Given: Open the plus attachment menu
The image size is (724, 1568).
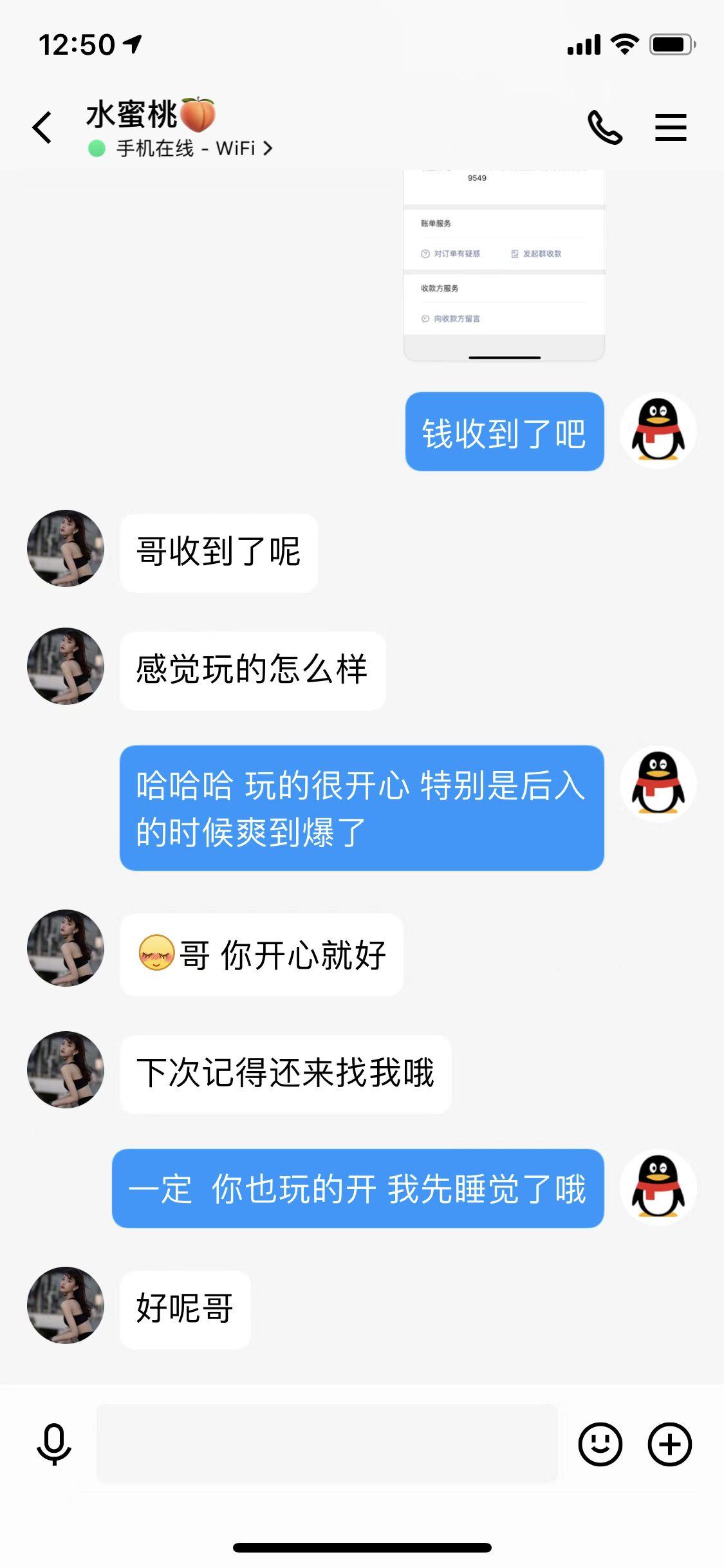Looking at the screenshot, I should (669, 1444).
